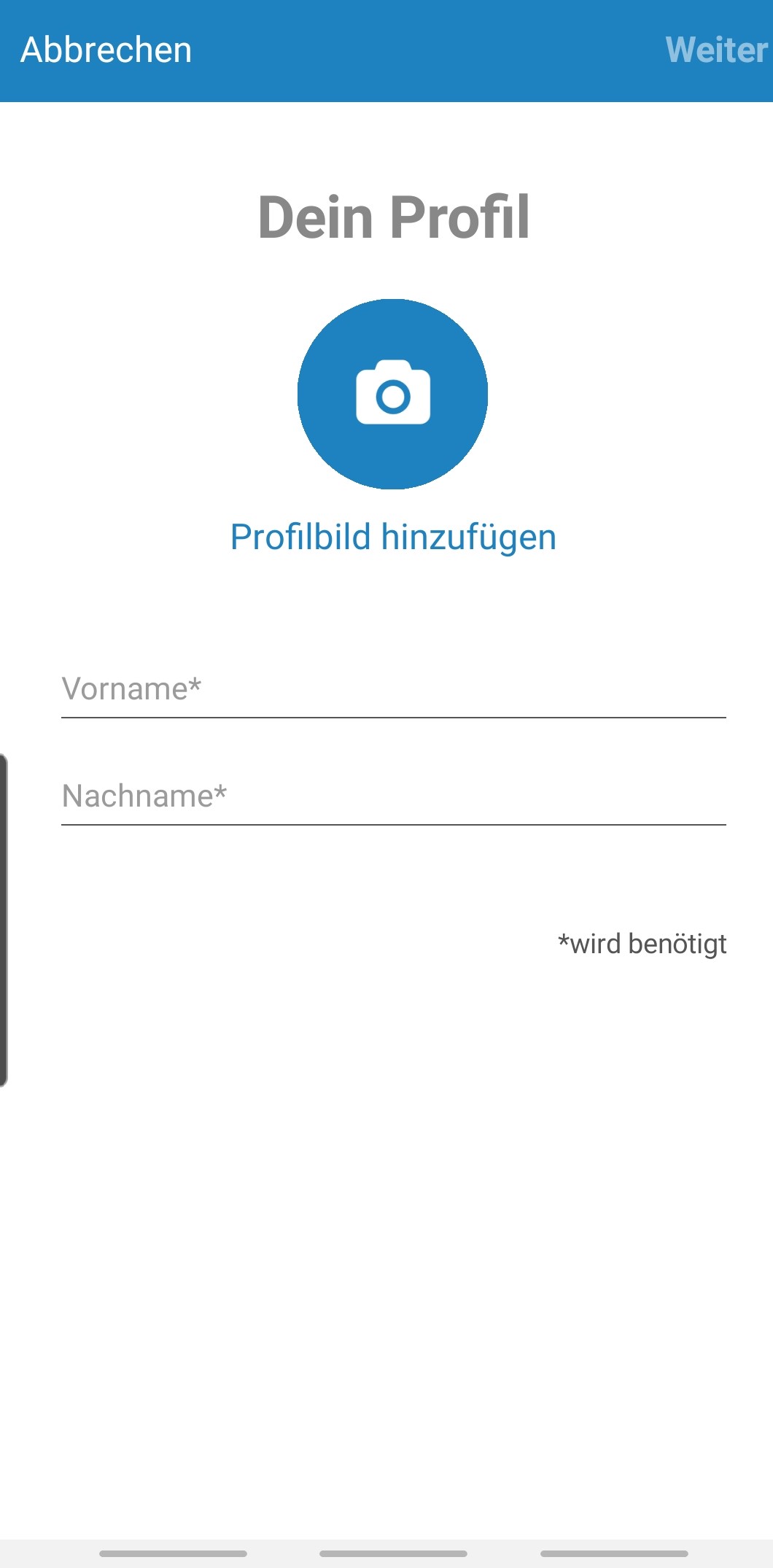Tap Abbrechen to cancel profile setup

click(106, 50)
